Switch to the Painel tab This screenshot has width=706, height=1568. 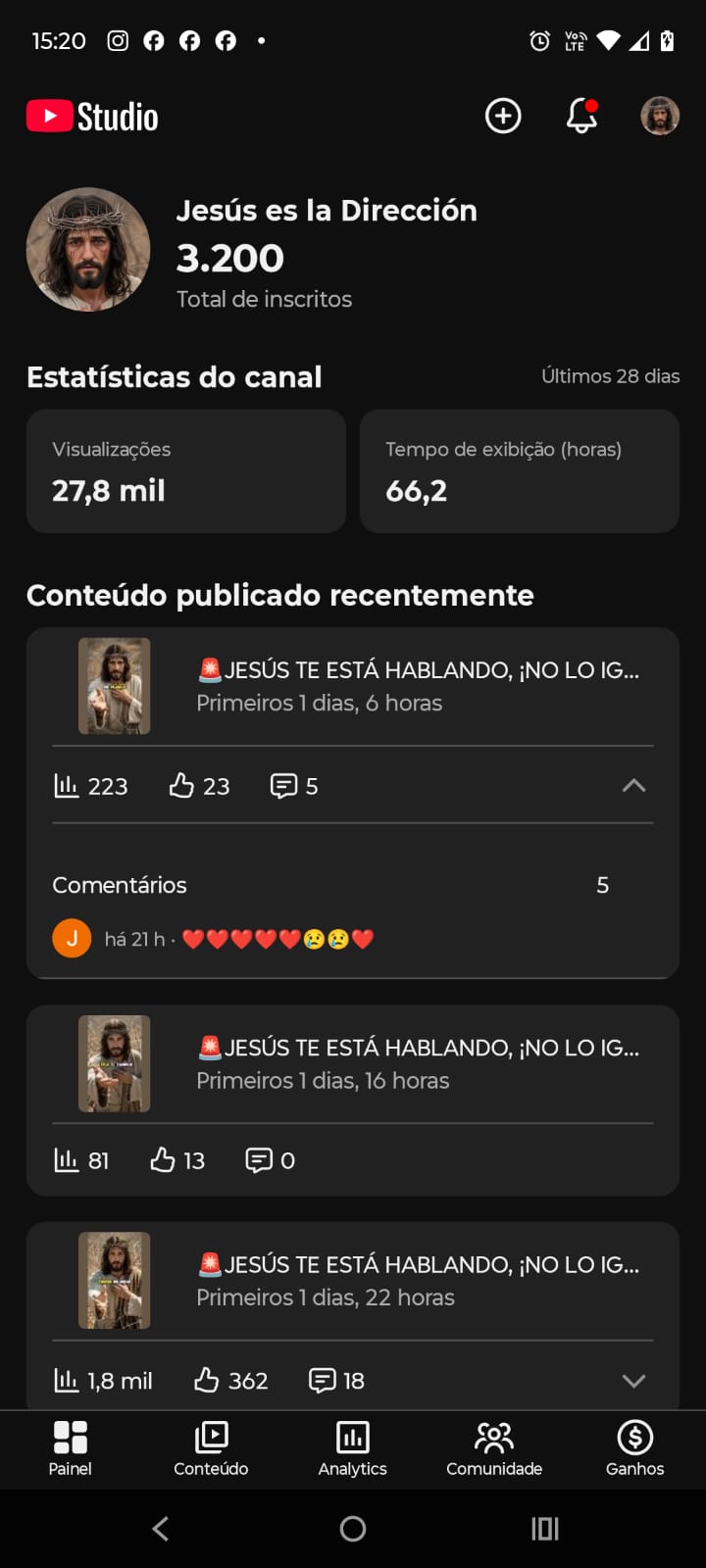pos(71,1448)
